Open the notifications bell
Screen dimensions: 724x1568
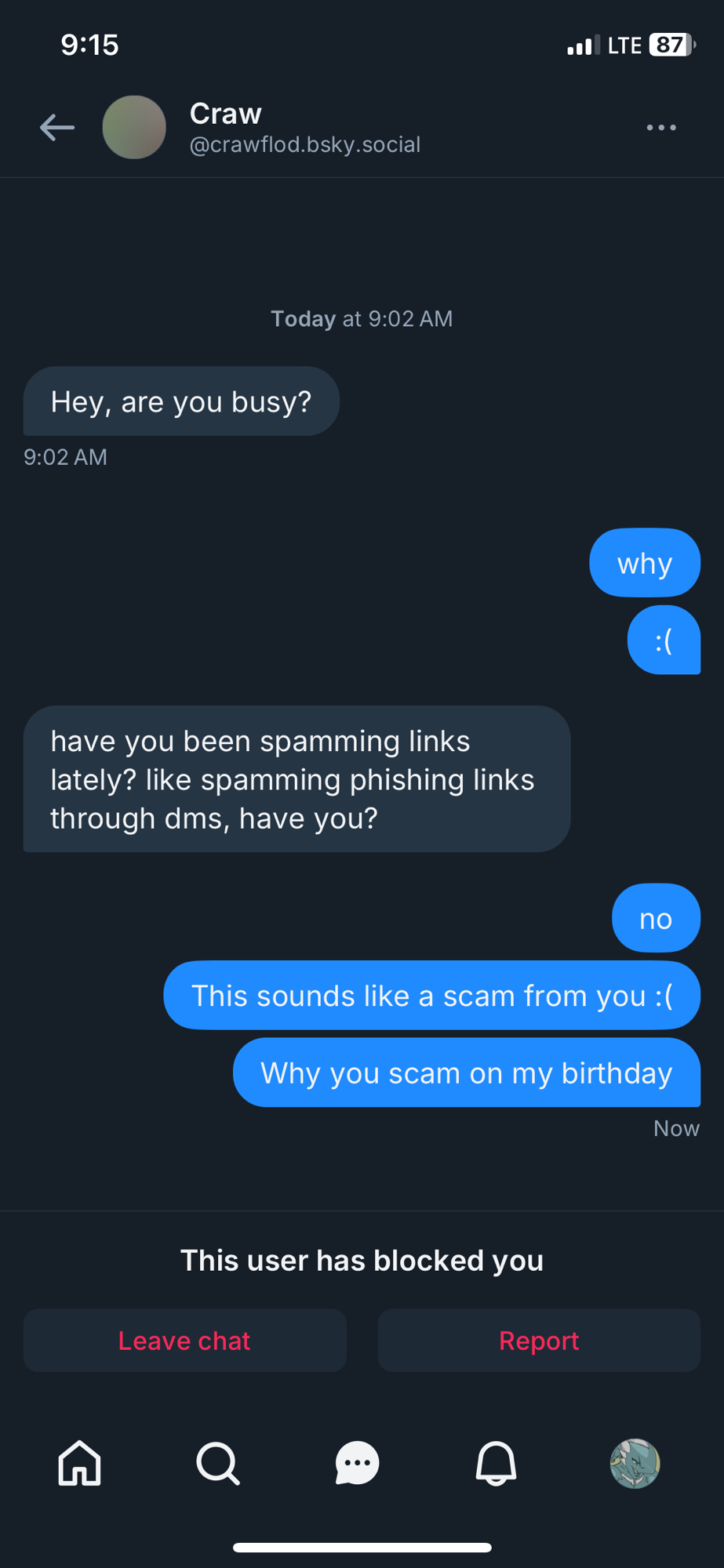point(496,1463)
